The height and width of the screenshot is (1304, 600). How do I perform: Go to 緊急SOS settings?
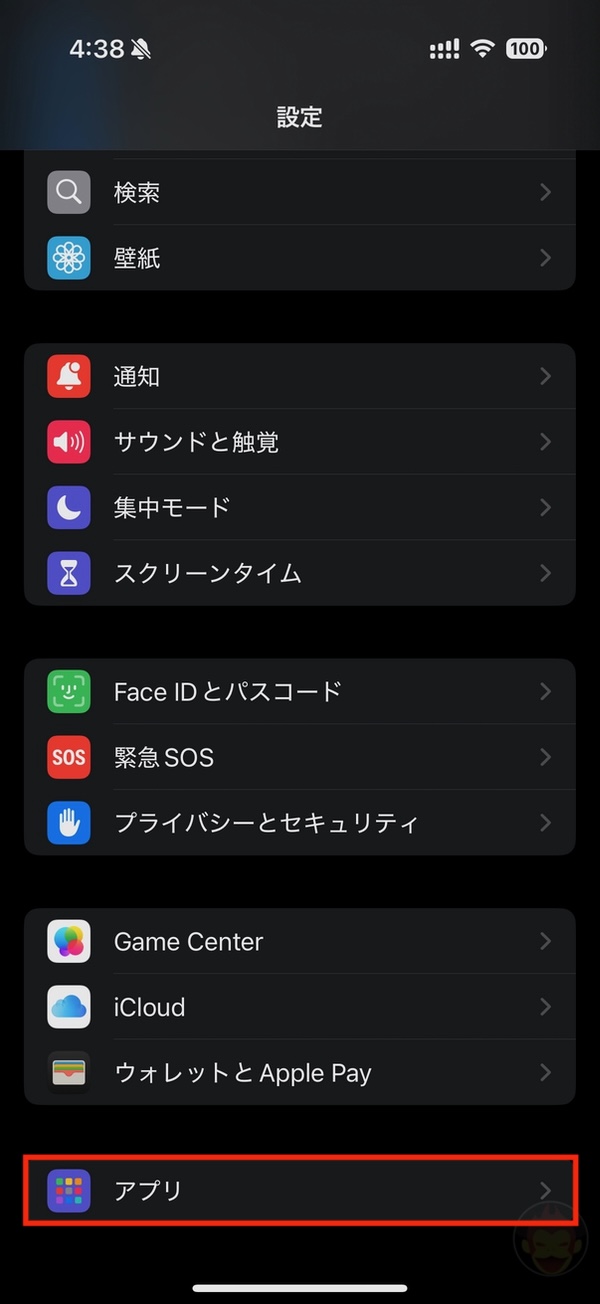pyautogui.click(x=300, y=757)
